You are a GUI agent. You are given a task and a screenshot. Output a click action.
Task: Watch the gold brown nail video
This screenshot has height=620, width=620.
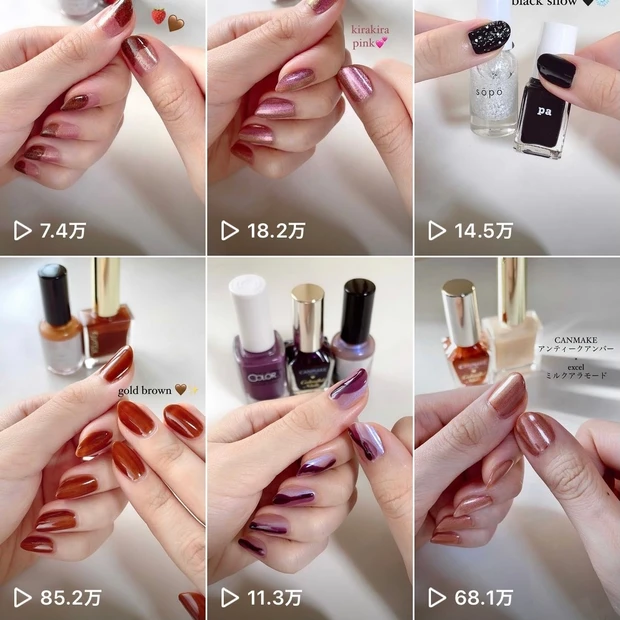(102, 438)
